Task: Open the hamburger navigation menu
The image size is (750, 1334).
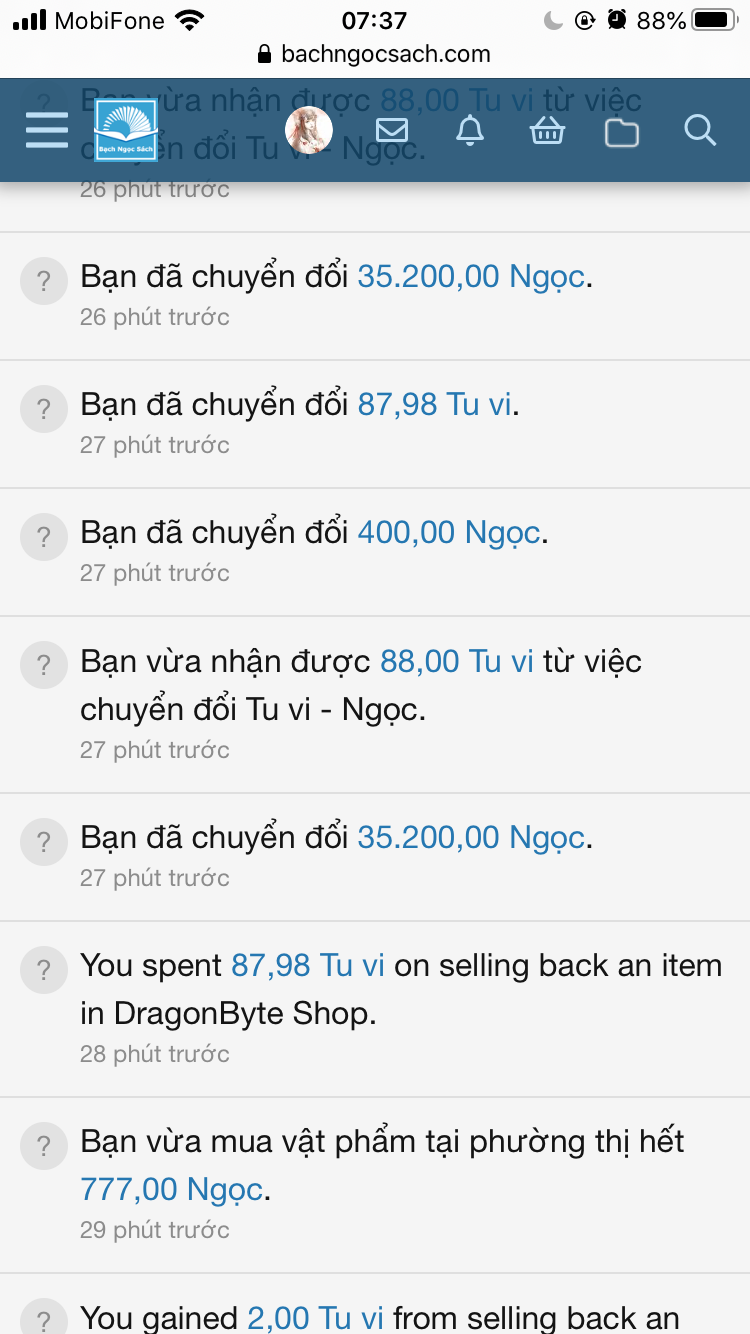Action: (46, 130)
